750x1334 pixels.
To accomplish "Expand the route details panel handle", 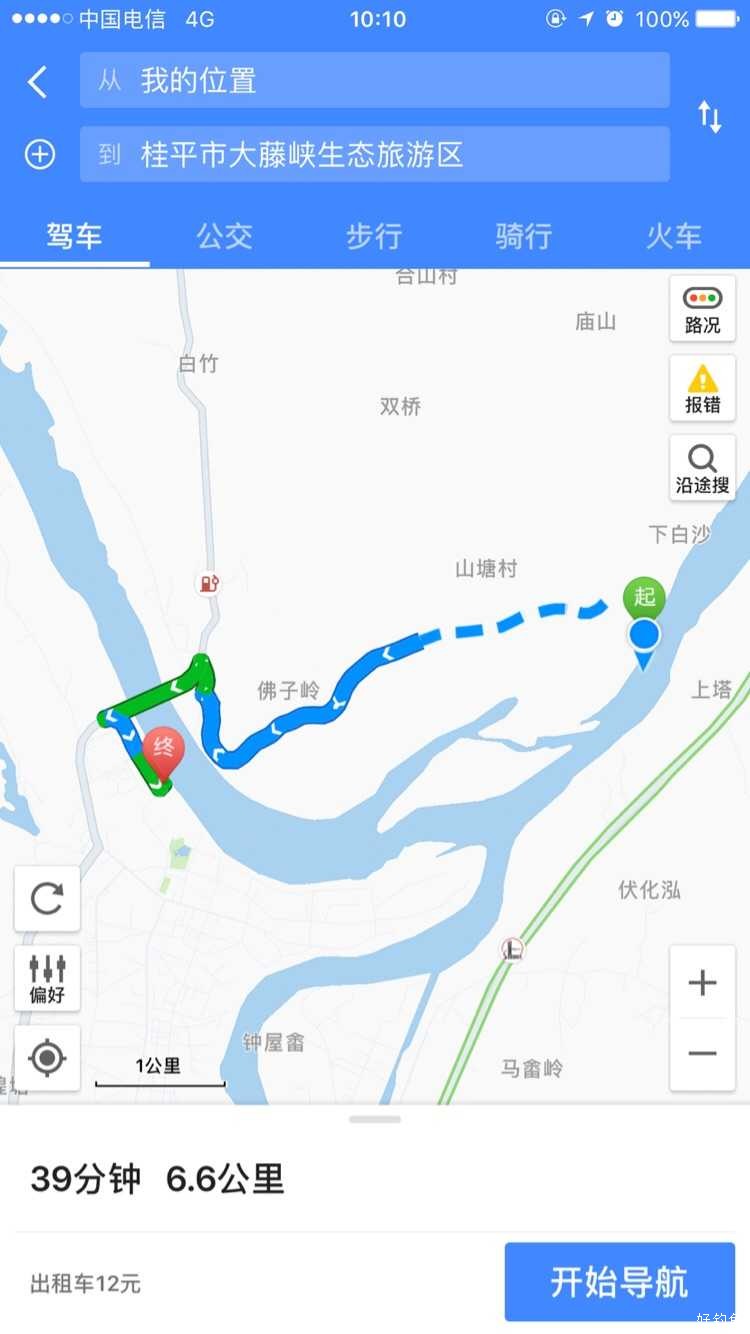I will (x=375, y=1119).
